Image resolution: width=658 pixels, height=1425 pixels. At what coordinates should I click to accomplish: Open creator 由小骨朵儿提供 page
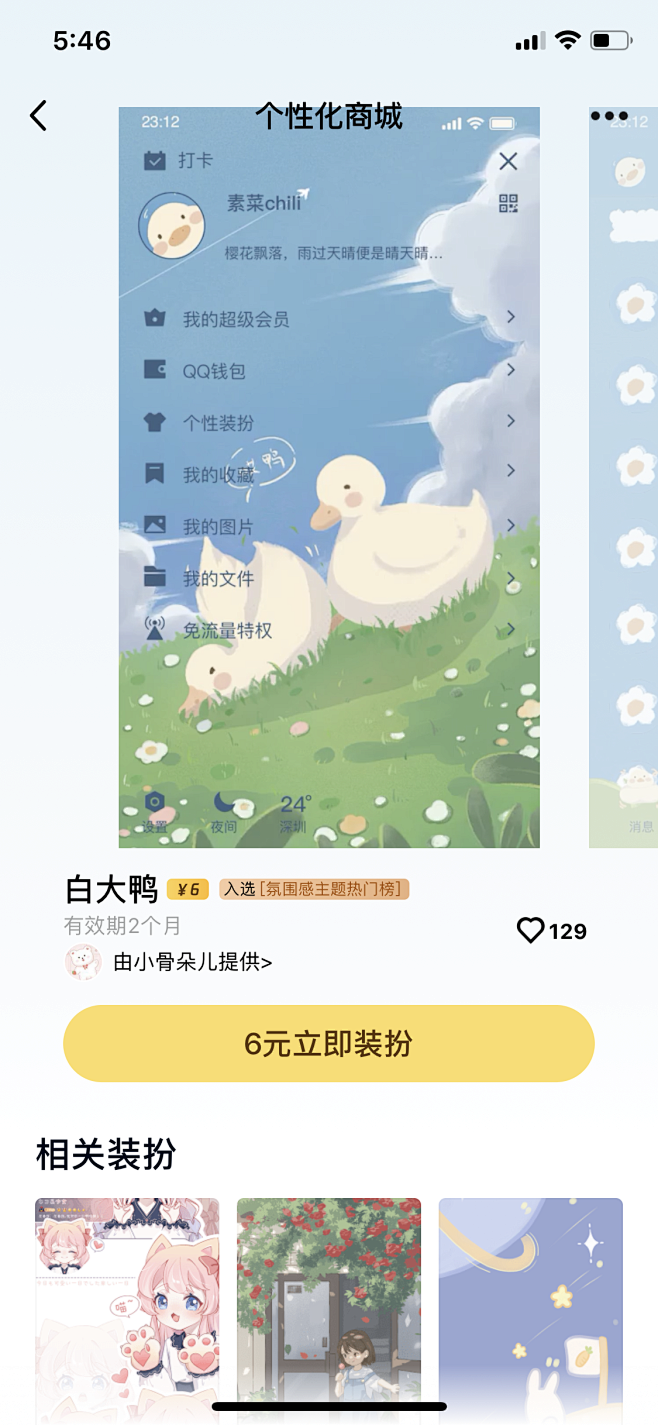[x=192, y=962]
